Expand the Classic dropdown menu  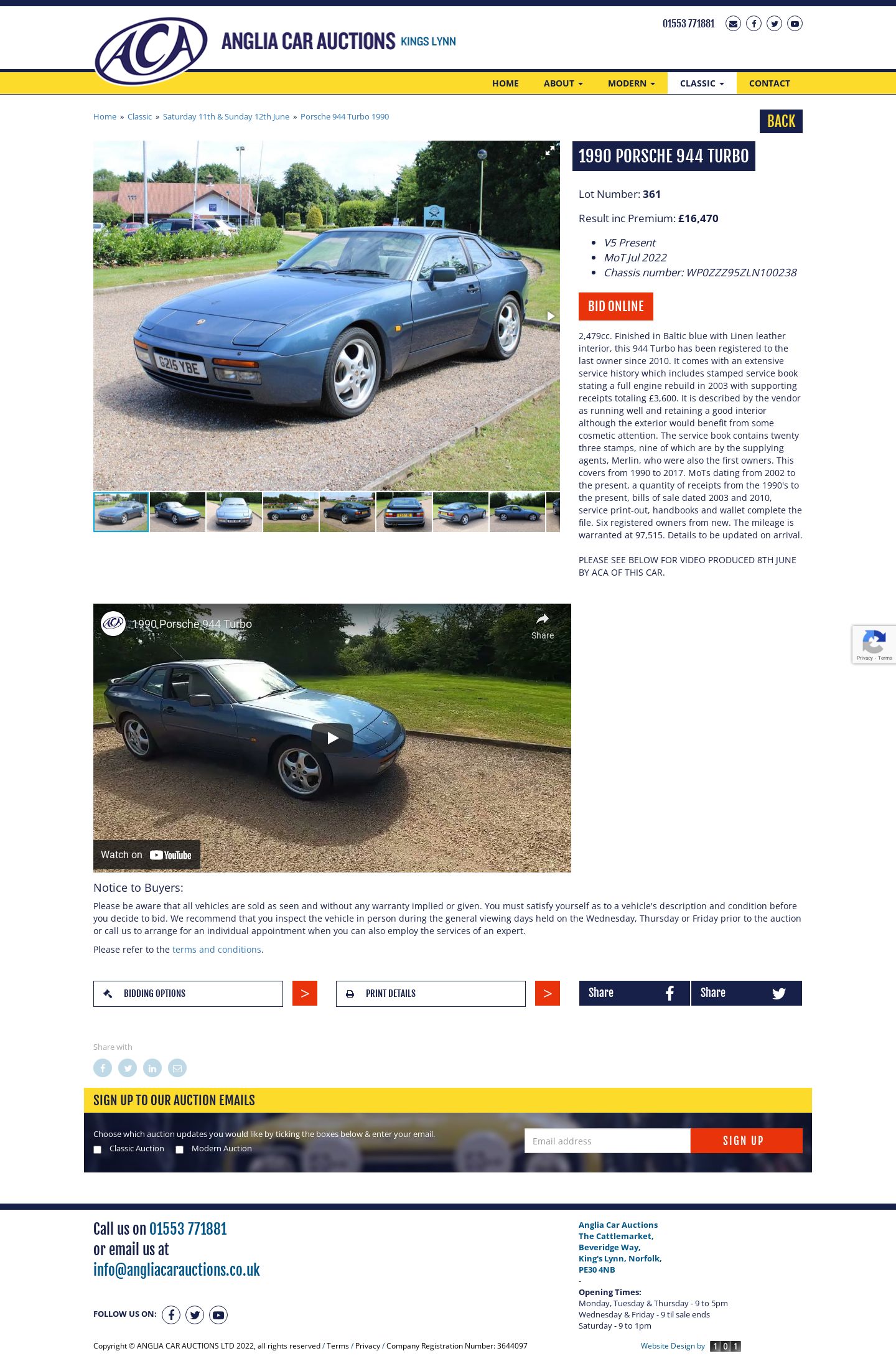pyautogui.click(x=701, y=83)
